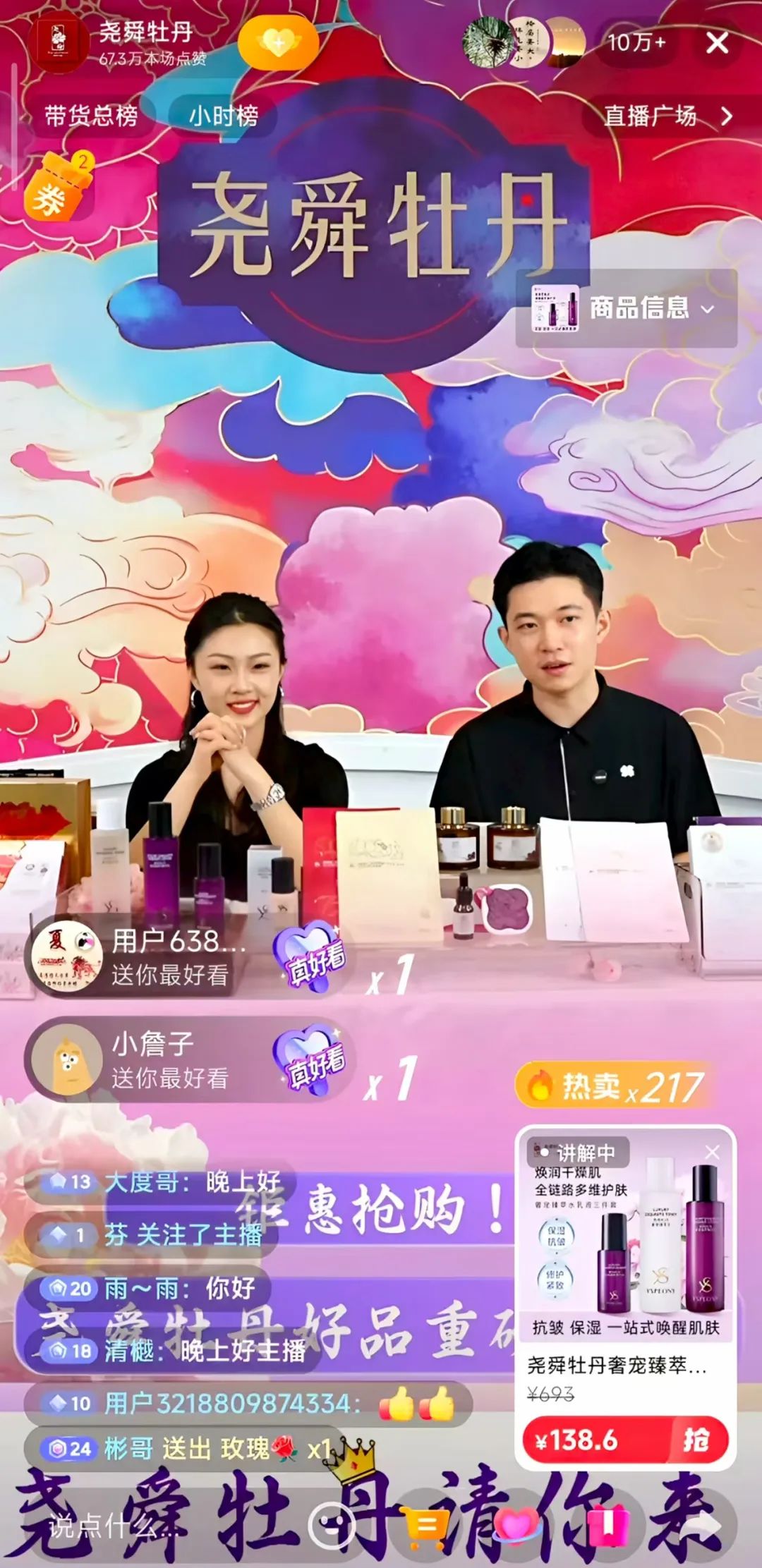Open 带货总榜 ranking

coord(91,116)
